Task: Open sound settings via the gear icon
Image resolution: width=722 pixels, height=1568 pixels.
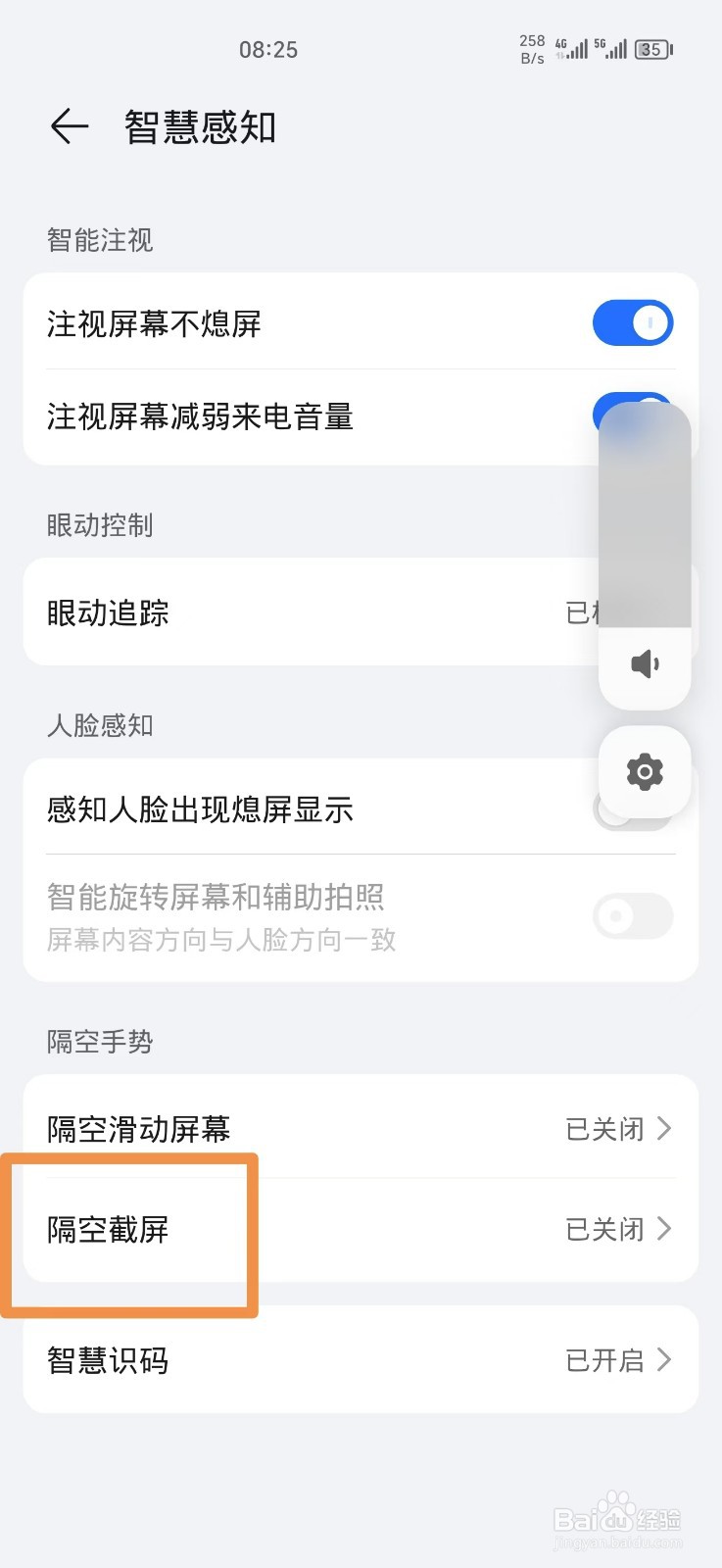Action: [645, 772]
